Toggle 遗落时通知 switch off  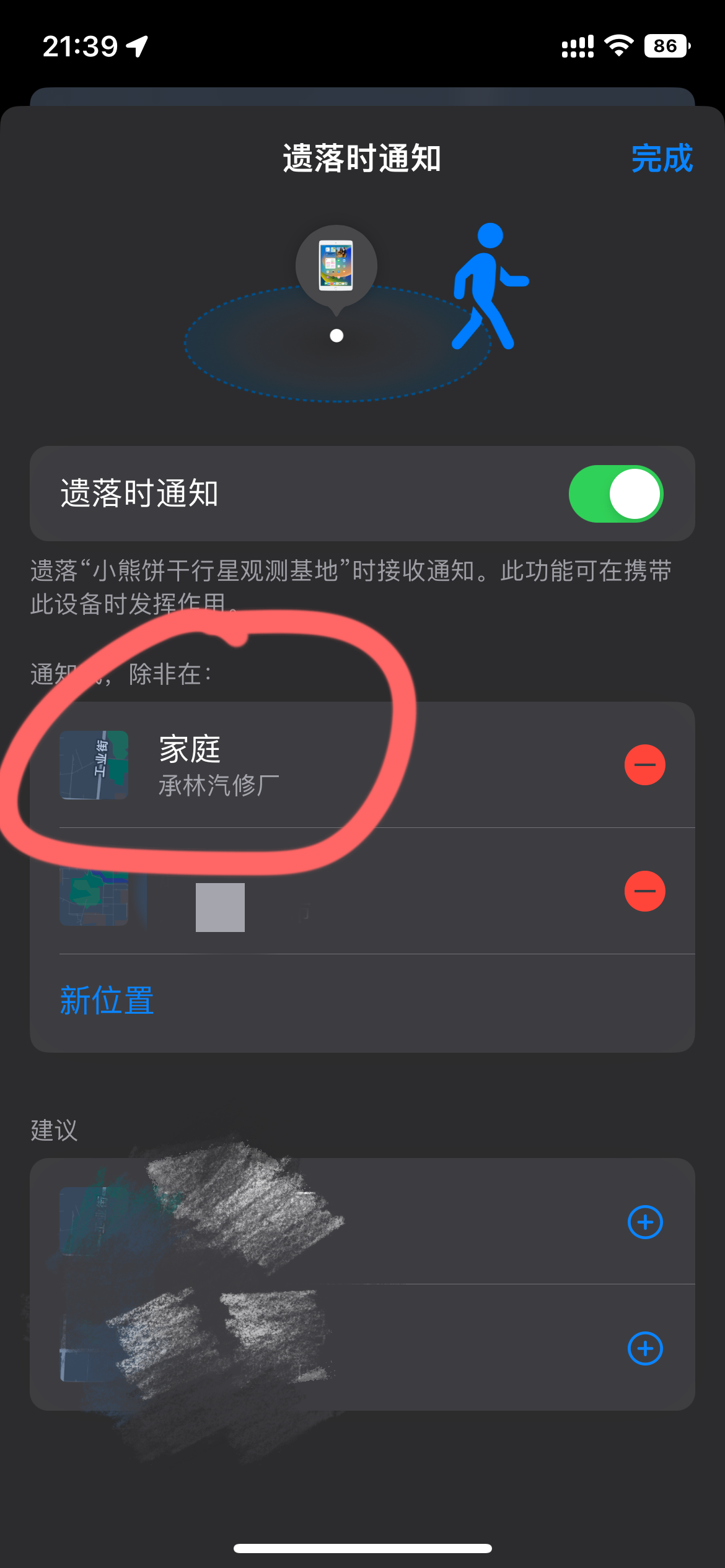(615, 494)
